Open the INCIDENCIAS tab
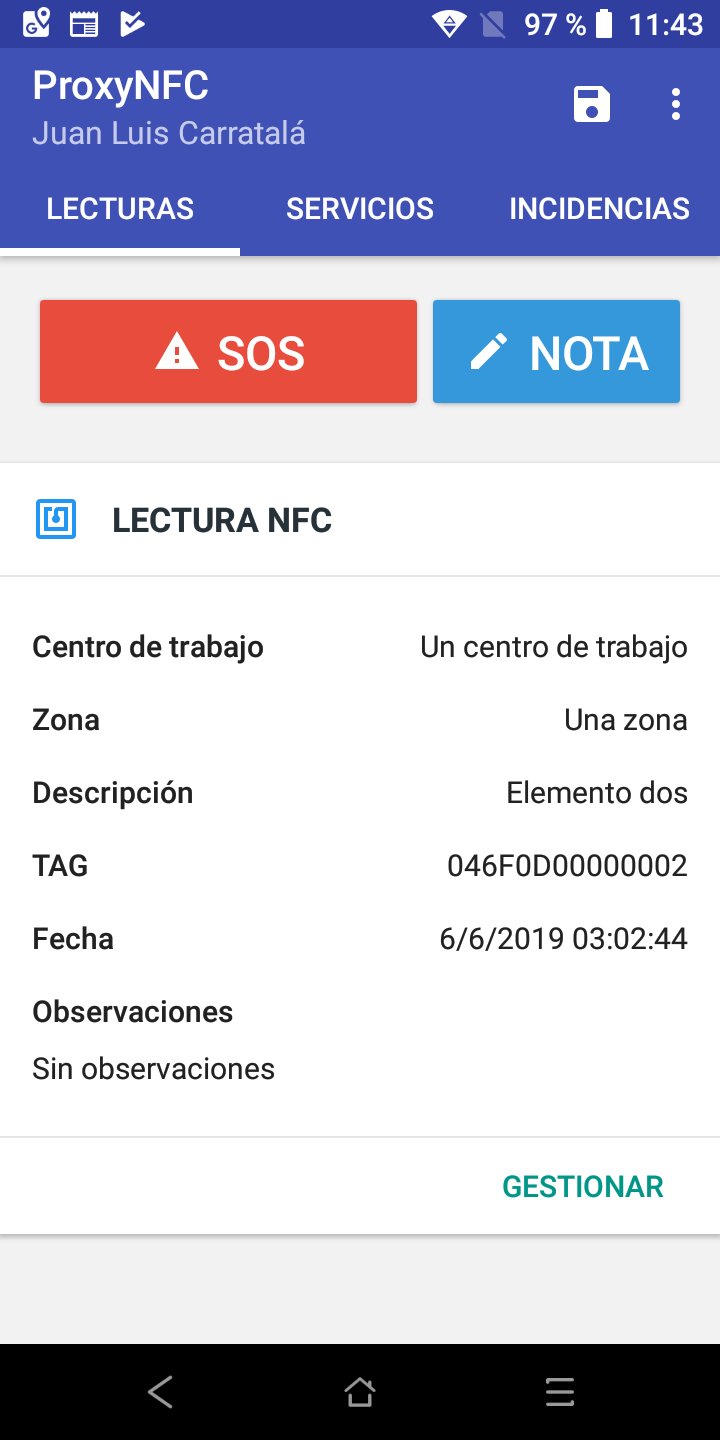Viewport: 720px width, 1440px height. pyautogui.click(x=599, y=208)
